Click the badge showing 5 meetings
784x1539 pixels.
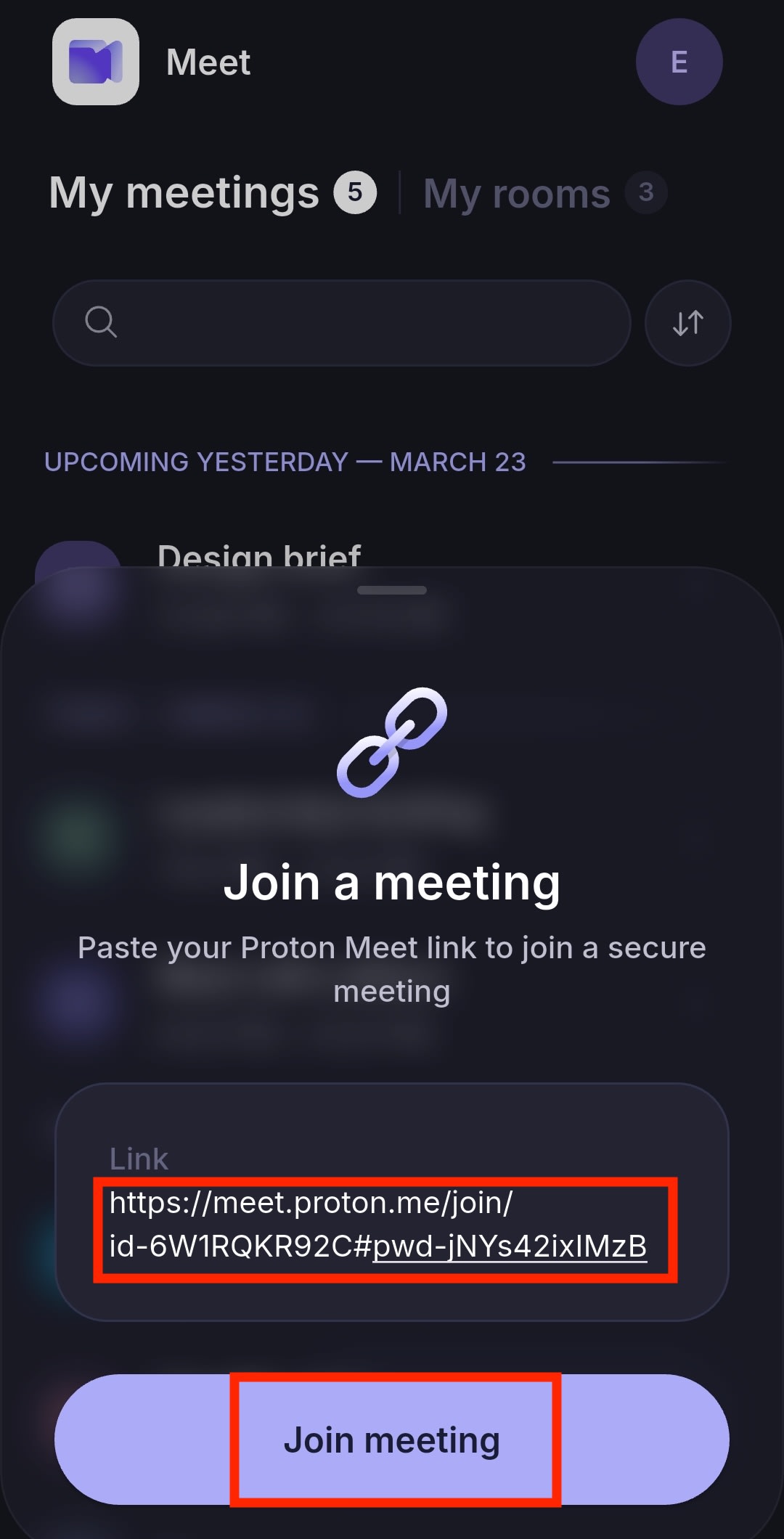[355, 192]
